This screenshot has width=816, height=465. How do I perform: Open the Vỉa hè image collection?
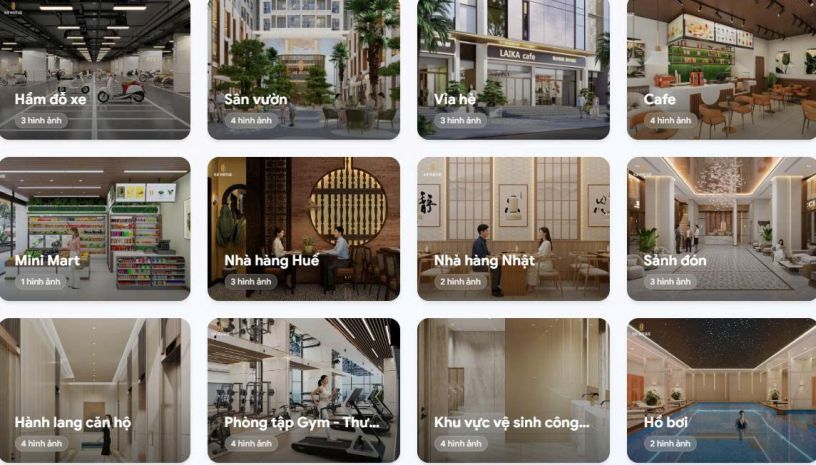coord(513,69)
